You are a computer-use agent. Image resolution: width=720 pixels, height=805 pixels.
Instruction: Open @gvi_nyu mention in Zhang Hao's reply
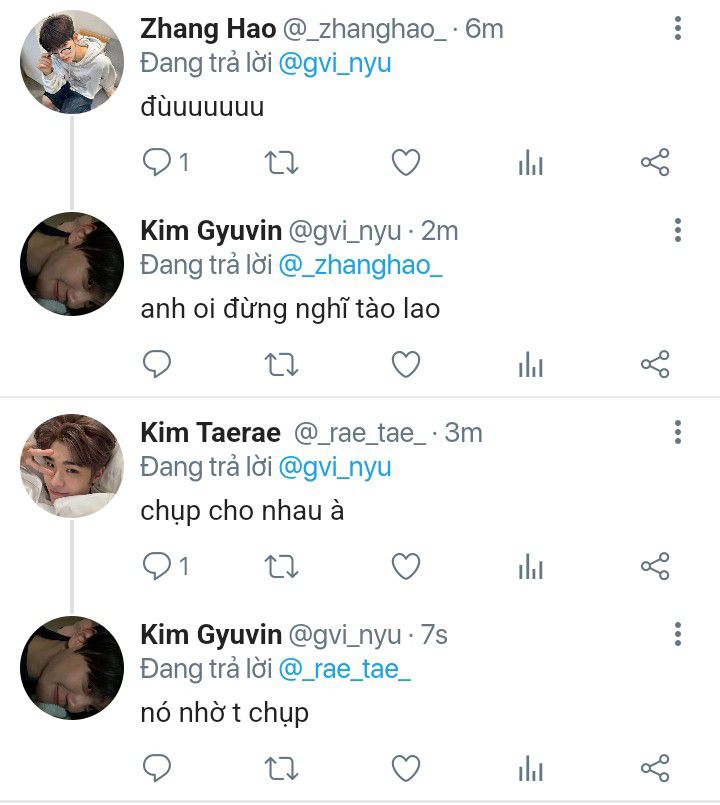click(x=333, y=64)
